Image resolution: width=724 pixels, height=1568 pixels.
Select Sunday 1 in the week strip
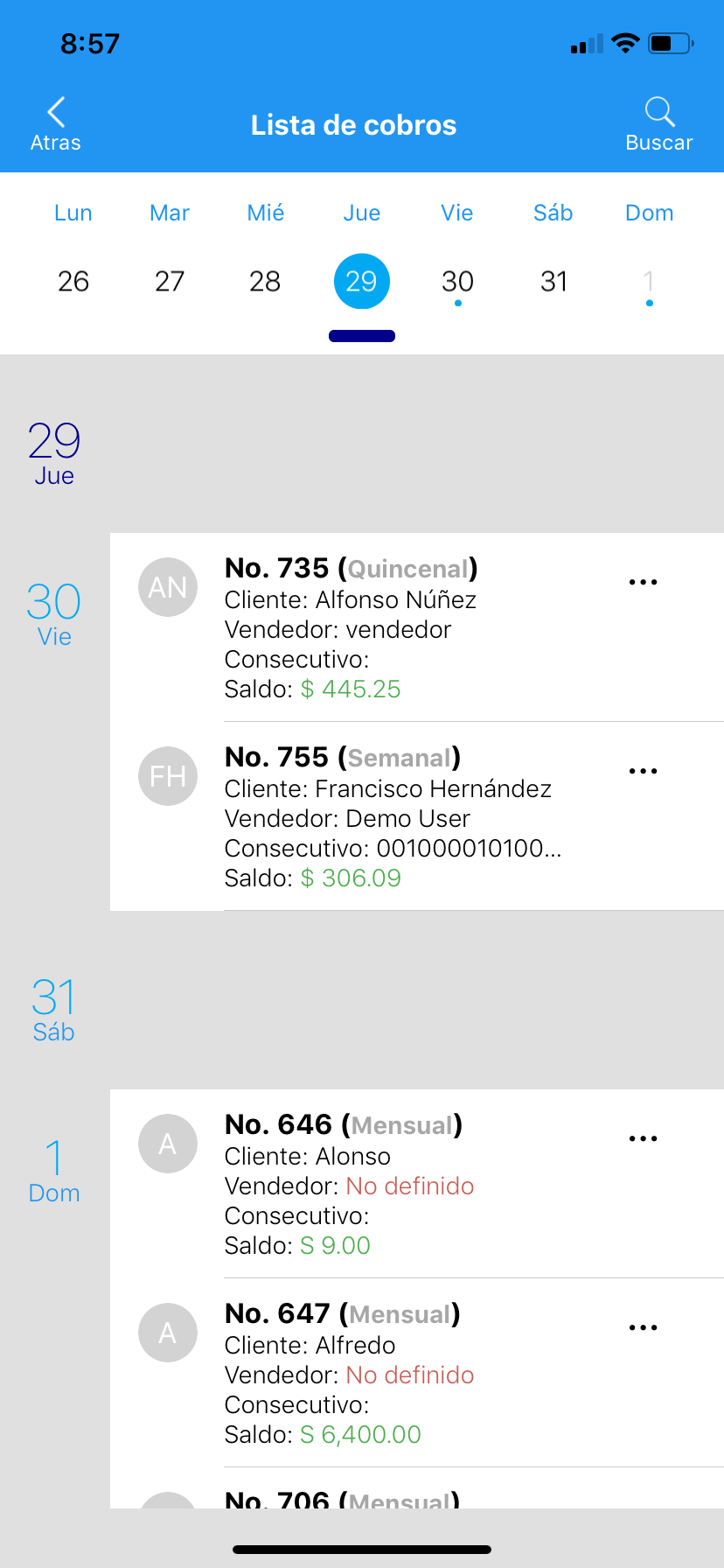coord(649,281)
